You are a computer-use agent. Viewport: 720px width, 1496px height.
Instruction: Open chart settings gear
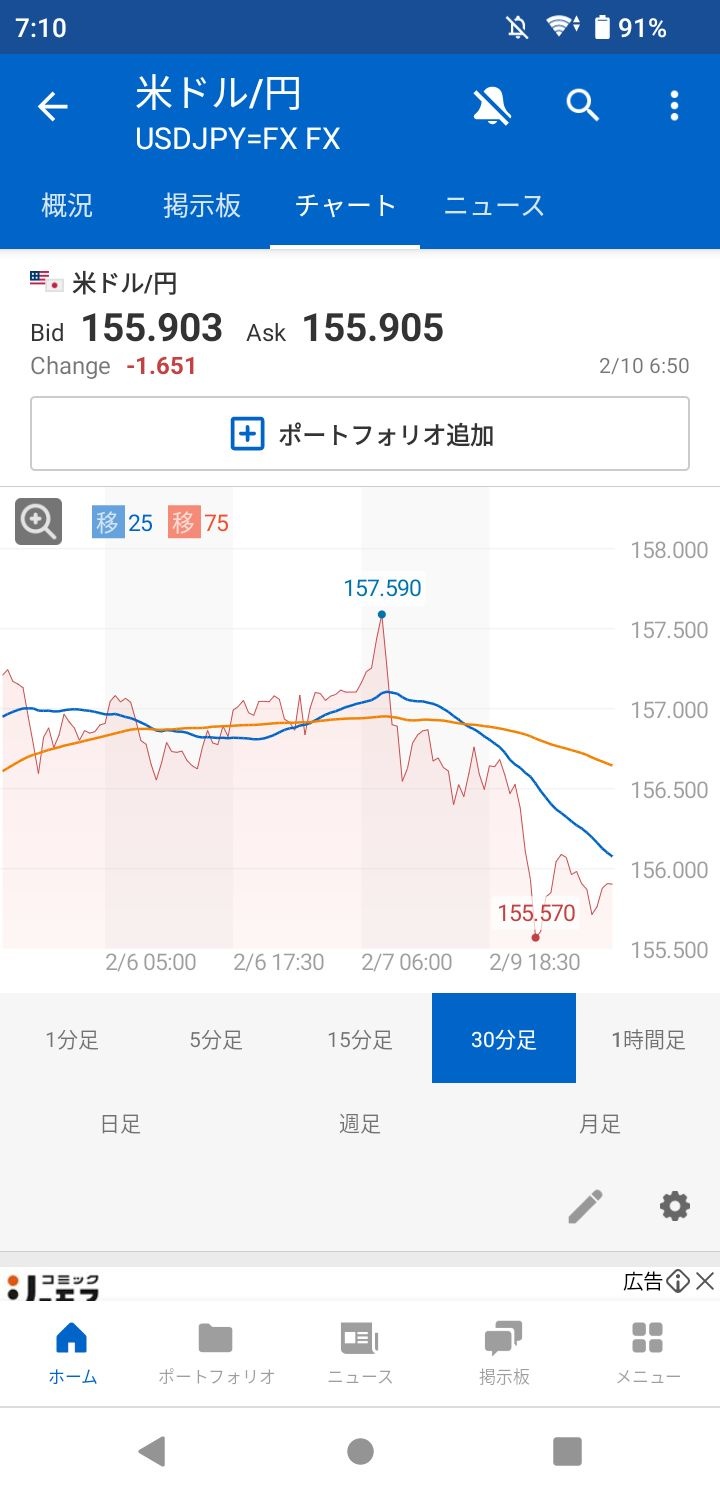point(675,1207)
